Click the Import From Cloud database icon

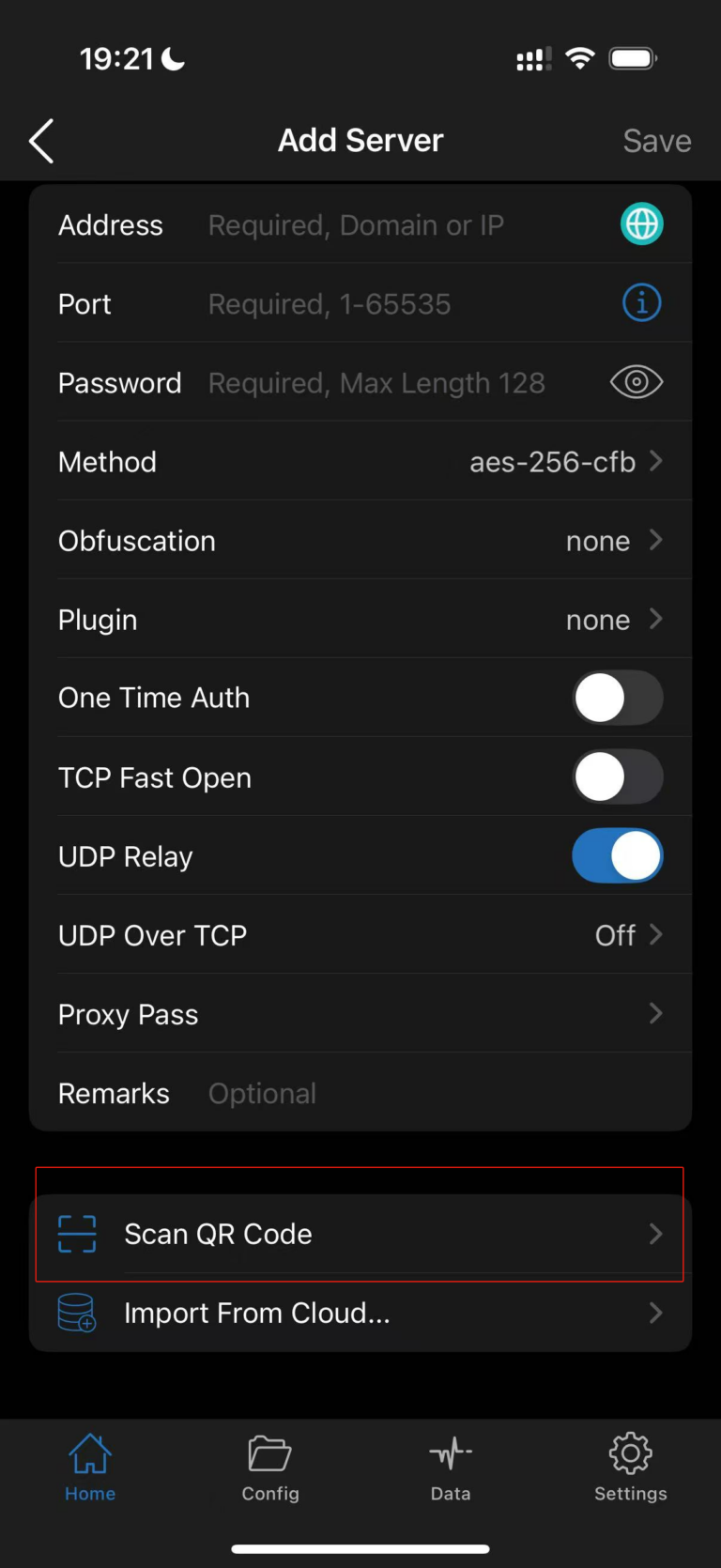[77, 1313]
